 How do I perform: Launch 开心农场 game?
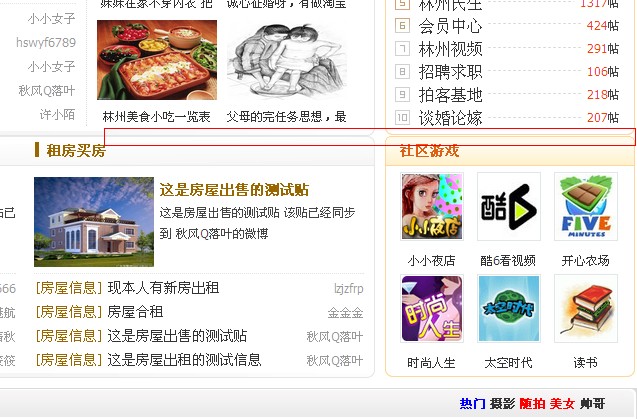pos(585,207)
